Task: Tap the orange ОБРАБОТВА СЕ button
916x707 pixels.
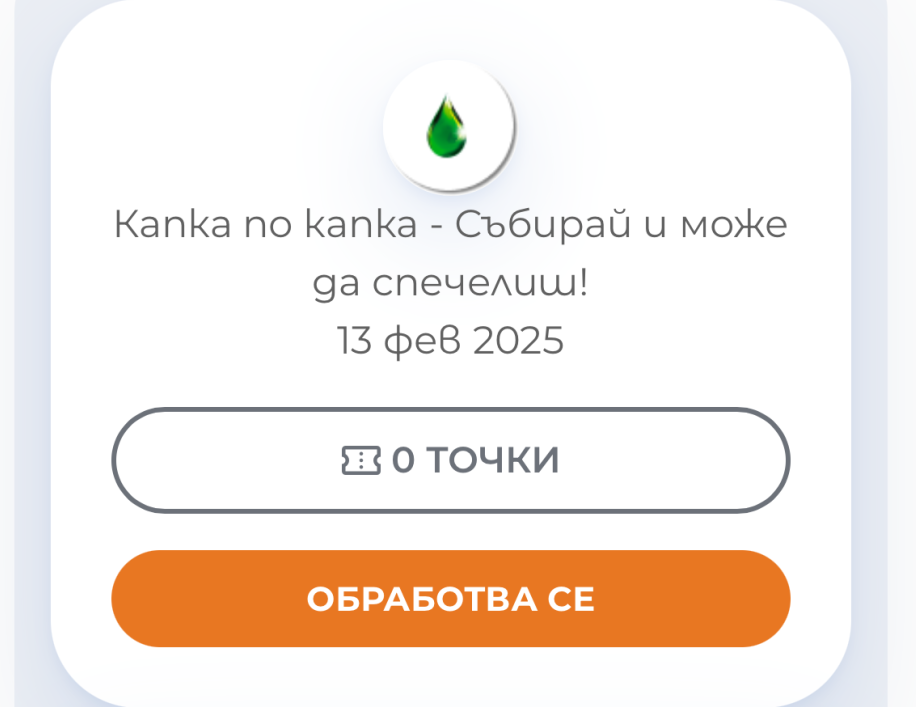Action: tap(450, 599)
